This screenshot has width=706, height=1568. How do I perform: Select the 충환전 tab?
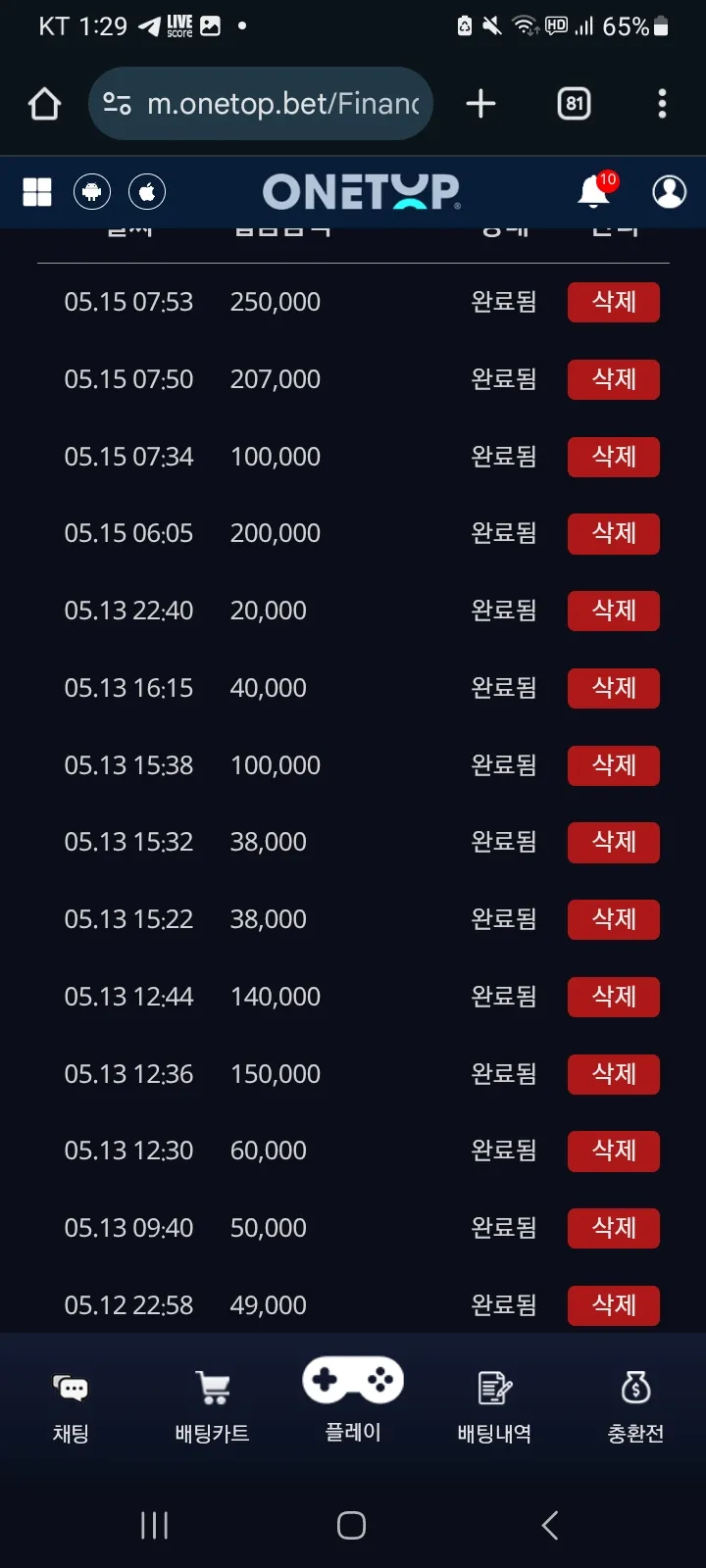pyautogui.click(x=635, y=1408)
